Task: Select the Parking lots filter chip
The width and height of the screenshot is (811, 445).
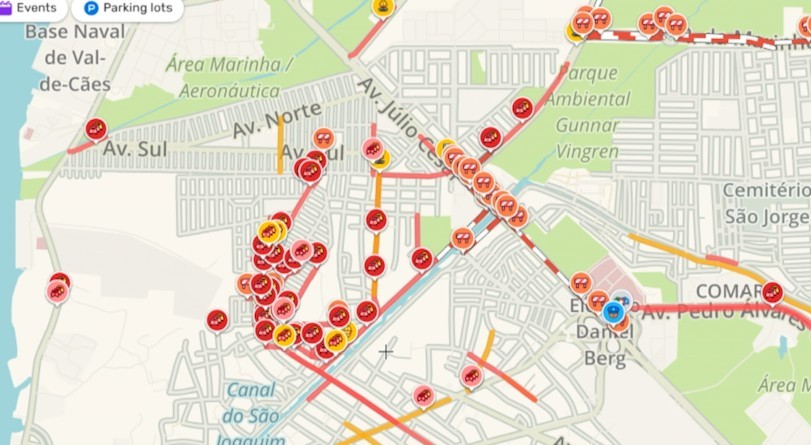Action: [x=126, y=8]
